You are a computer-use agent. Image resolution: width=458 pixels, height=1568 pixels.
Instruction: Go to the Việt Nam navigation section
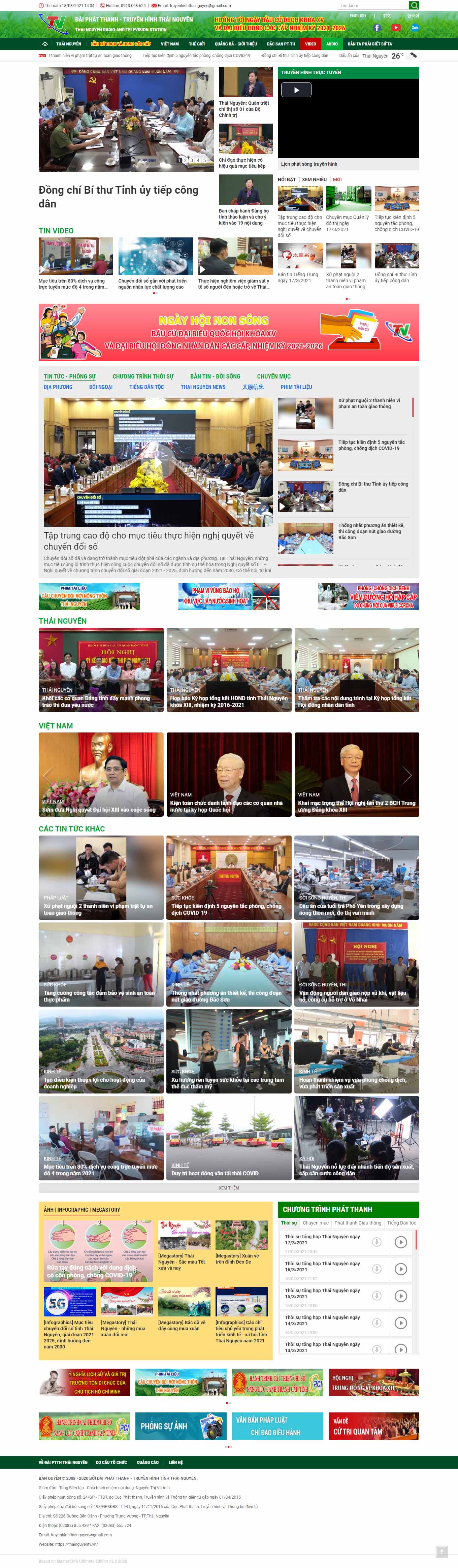tap(169, 44)
